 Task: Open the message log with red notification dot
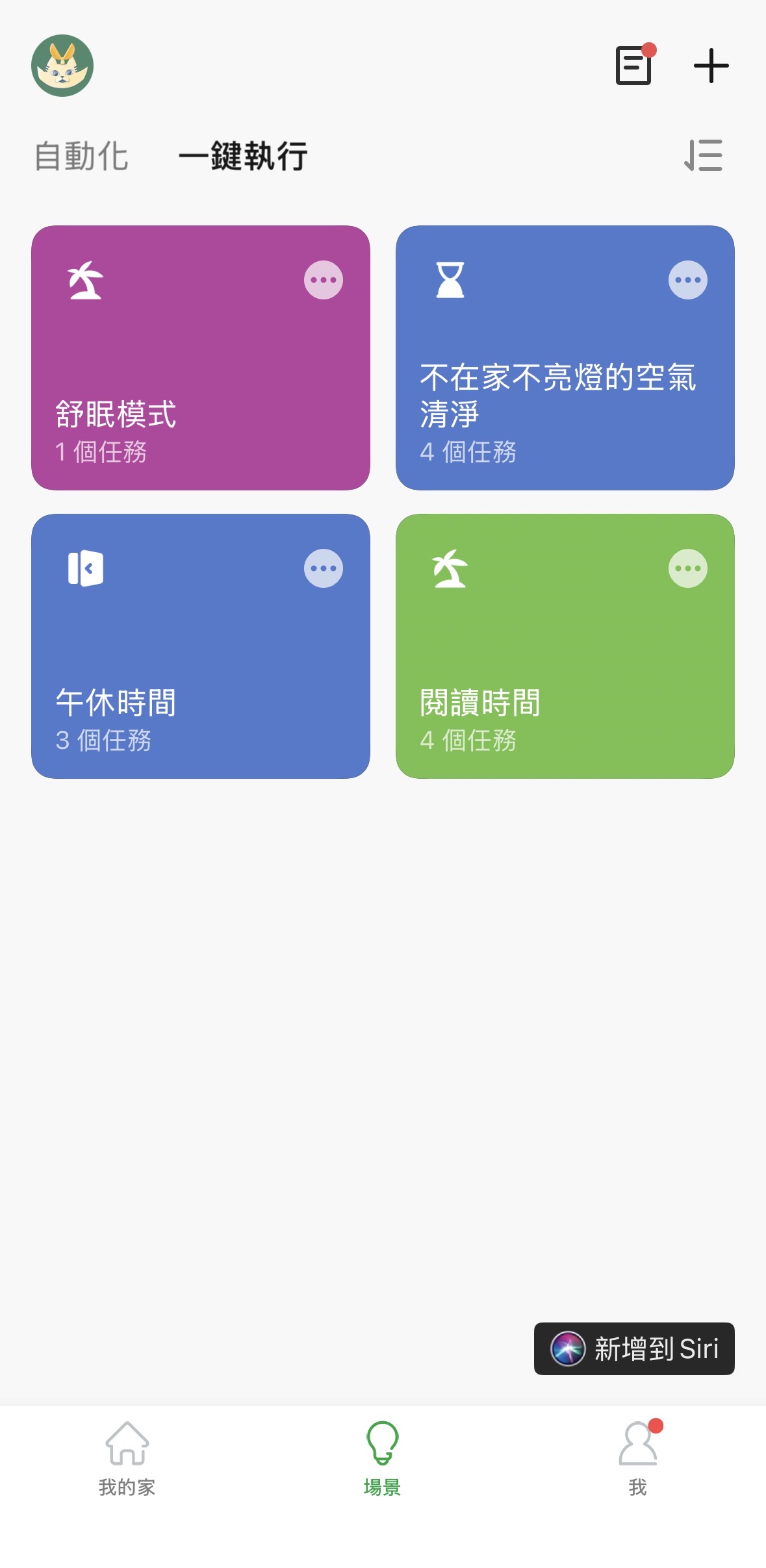[633, 66]
